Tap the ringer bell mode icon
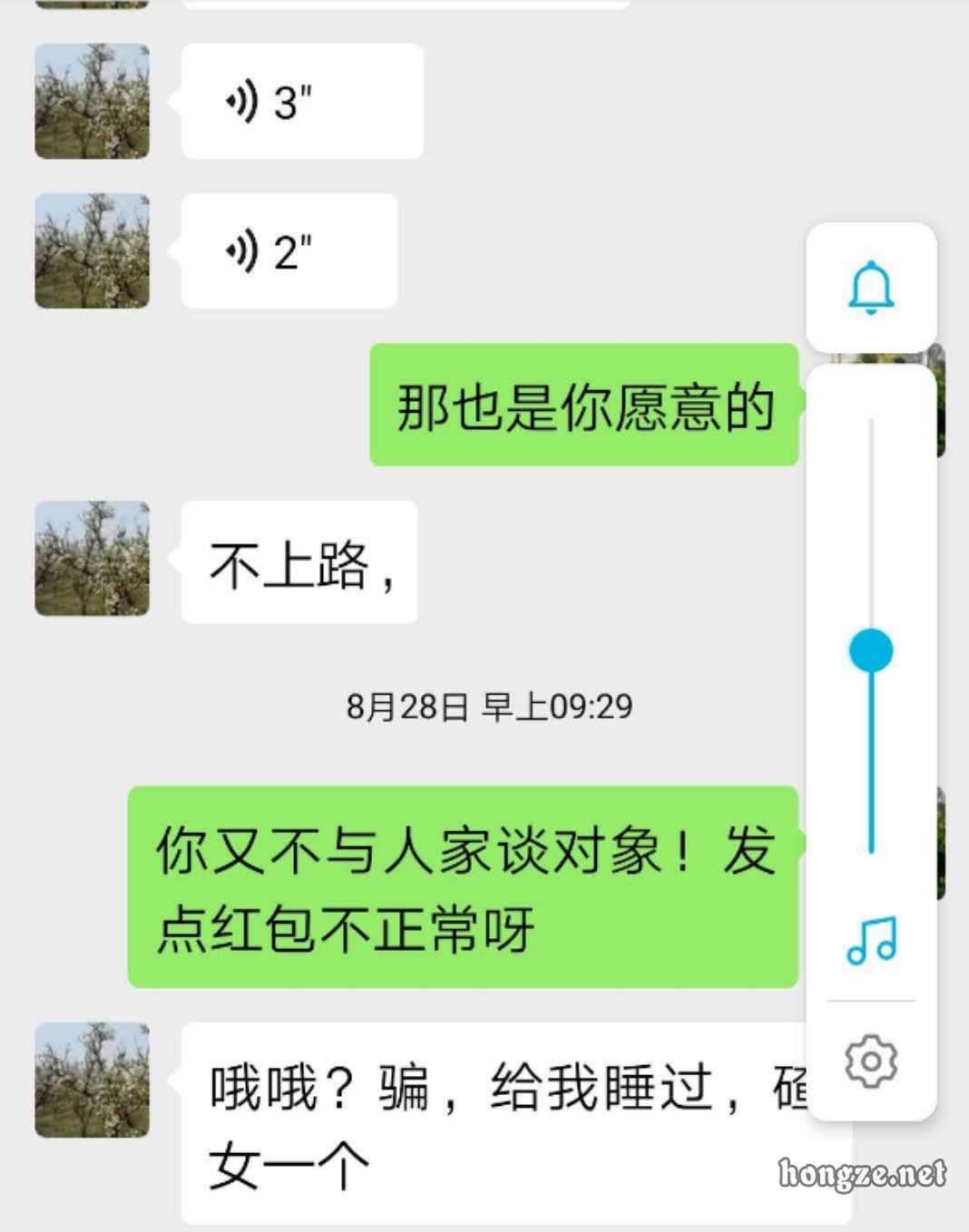Image resolution: width=969 pixels, height=1232 pixels. coord(871,288)
